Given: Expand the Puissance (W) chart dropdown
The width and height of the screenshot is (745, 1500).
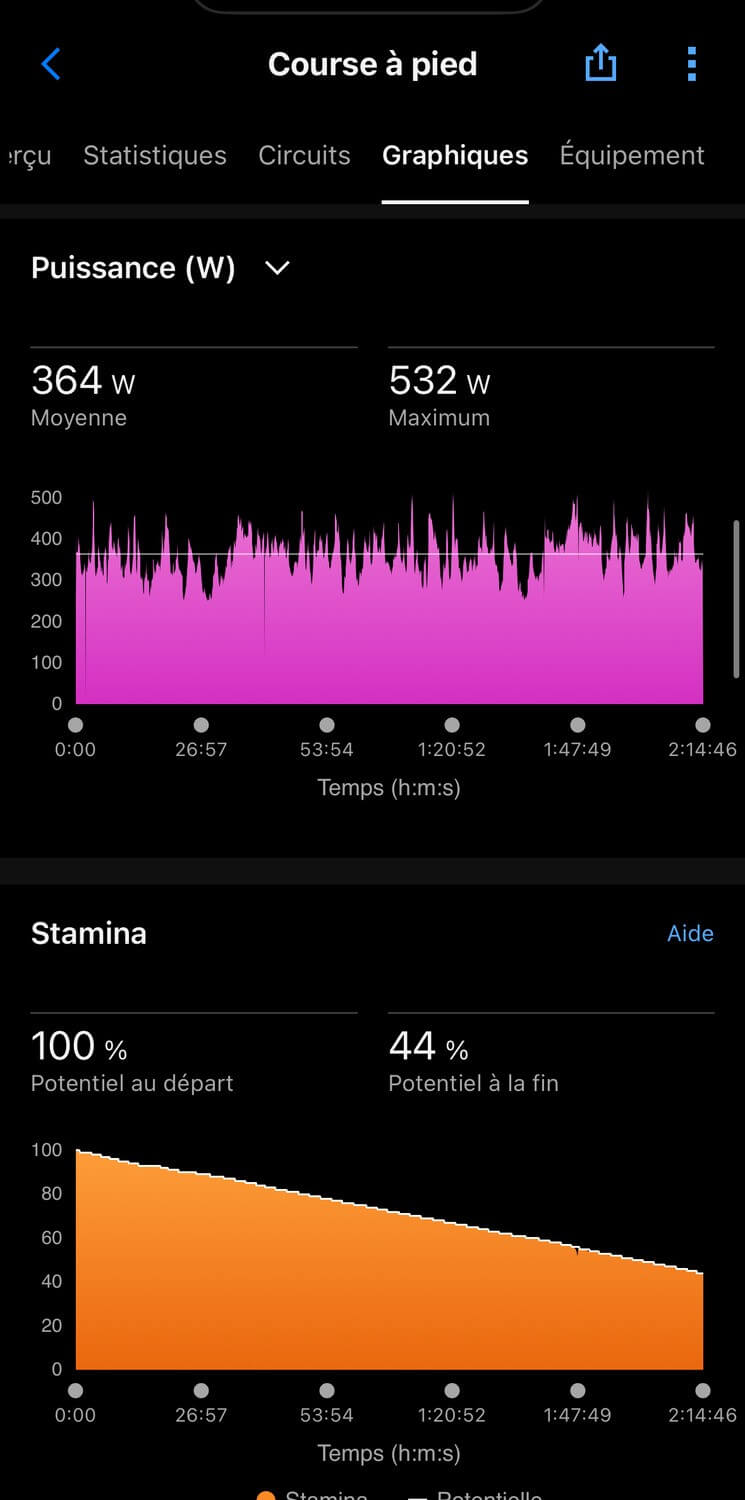Looking at the screenshot, I should coord(277,268).
